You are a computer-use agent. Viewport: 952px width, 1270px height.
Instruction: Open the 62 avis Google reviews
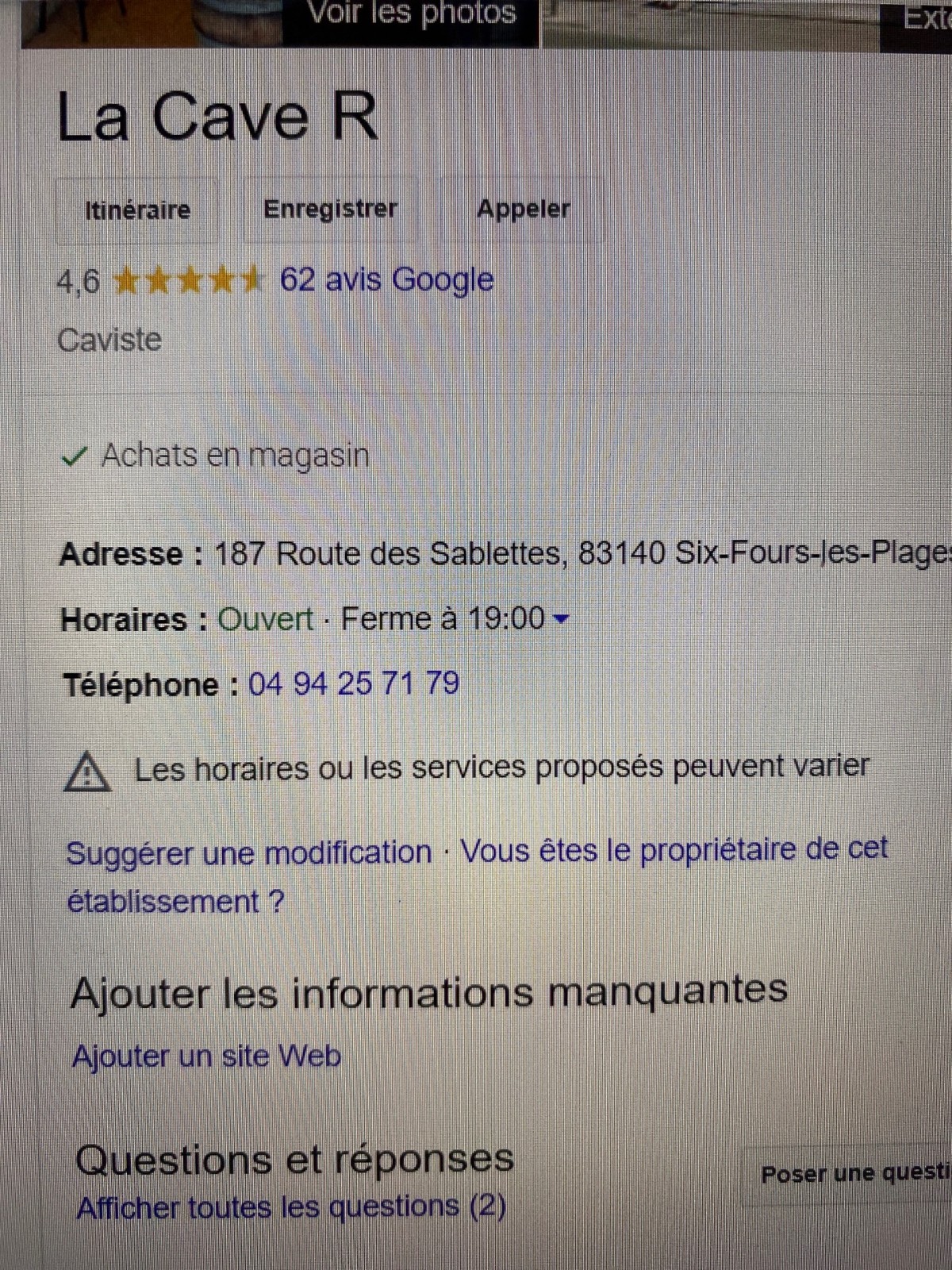386,280
